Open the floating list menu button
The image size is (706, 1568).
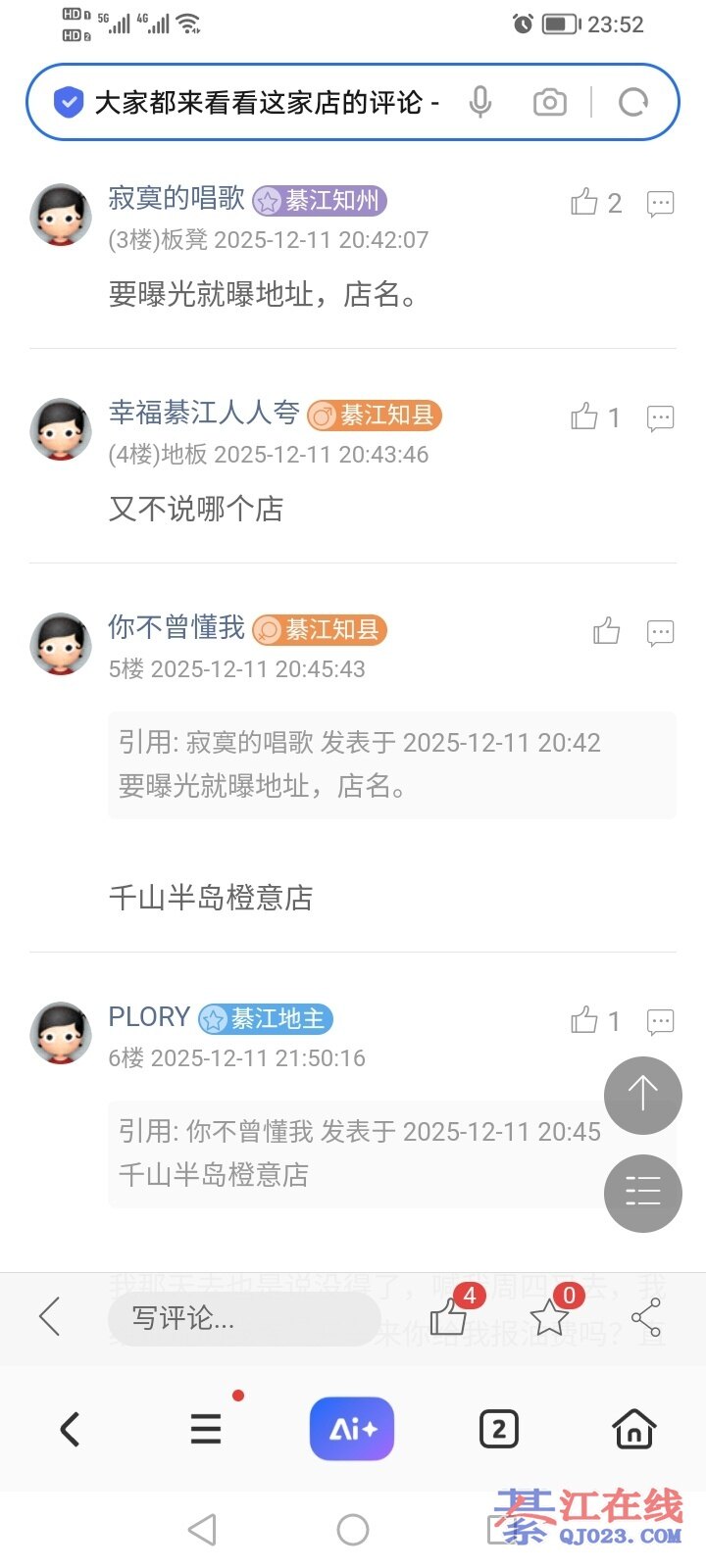coord(642,1193)
